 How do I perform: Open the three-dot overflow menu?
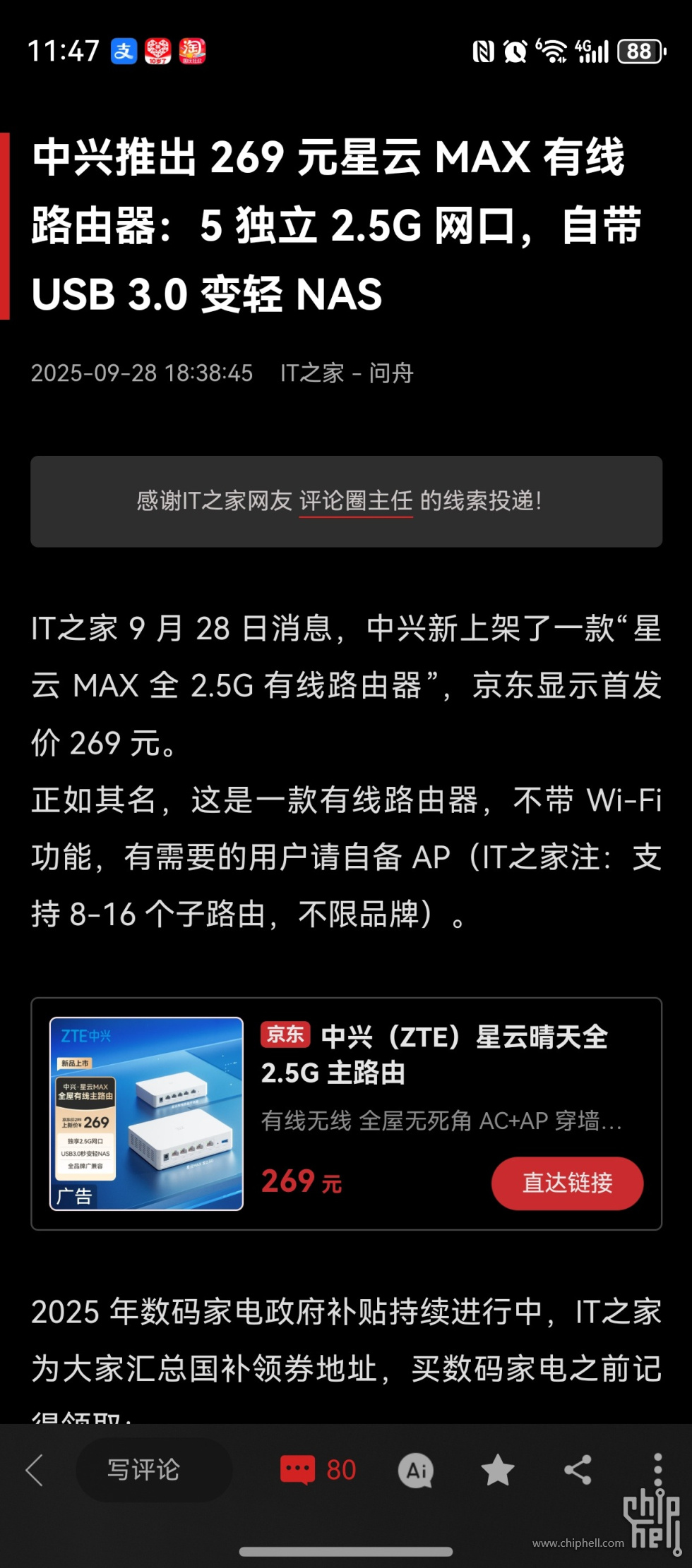point(657,1470)
